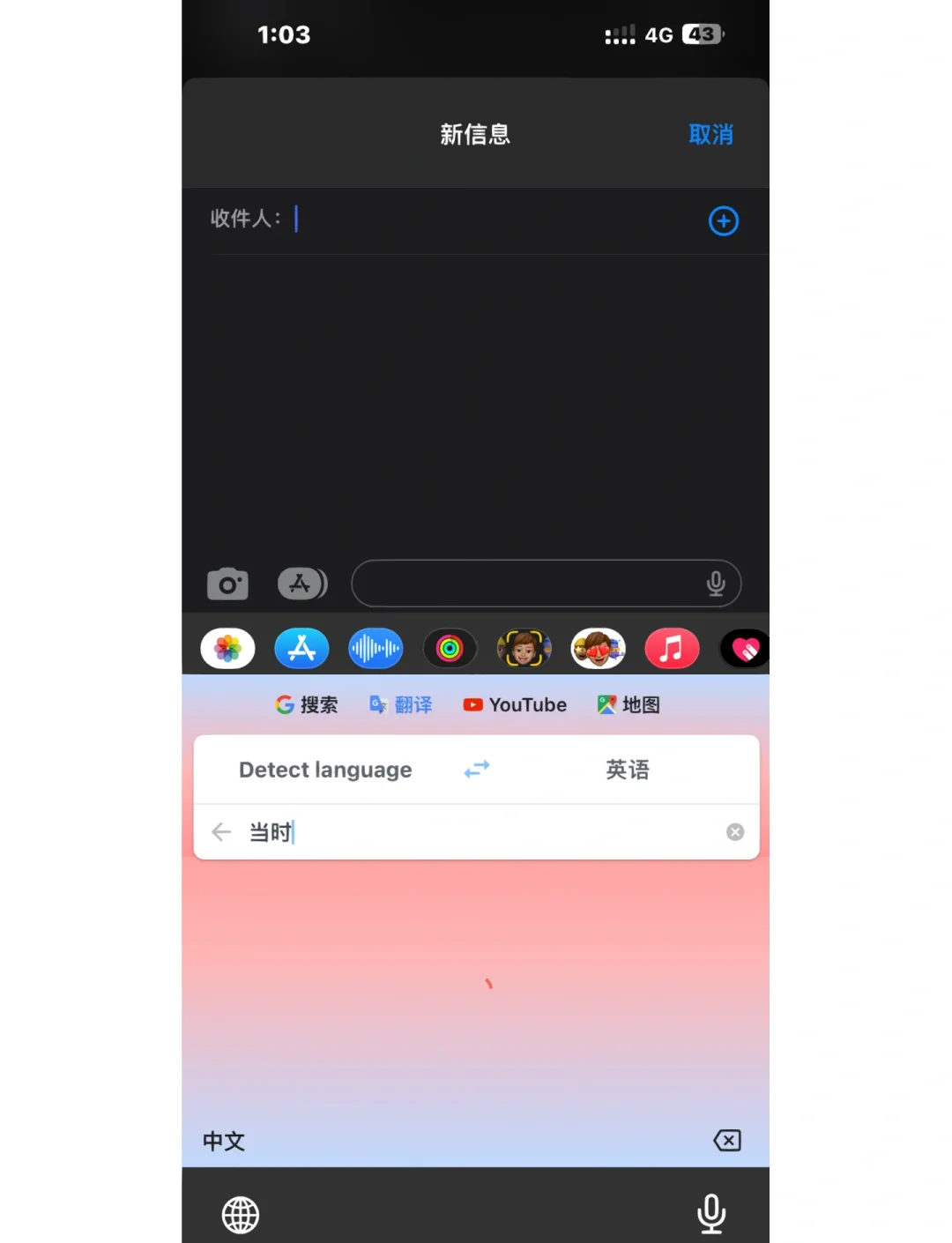Switch to the Google 搜索 tab

[x=307, y=704]
